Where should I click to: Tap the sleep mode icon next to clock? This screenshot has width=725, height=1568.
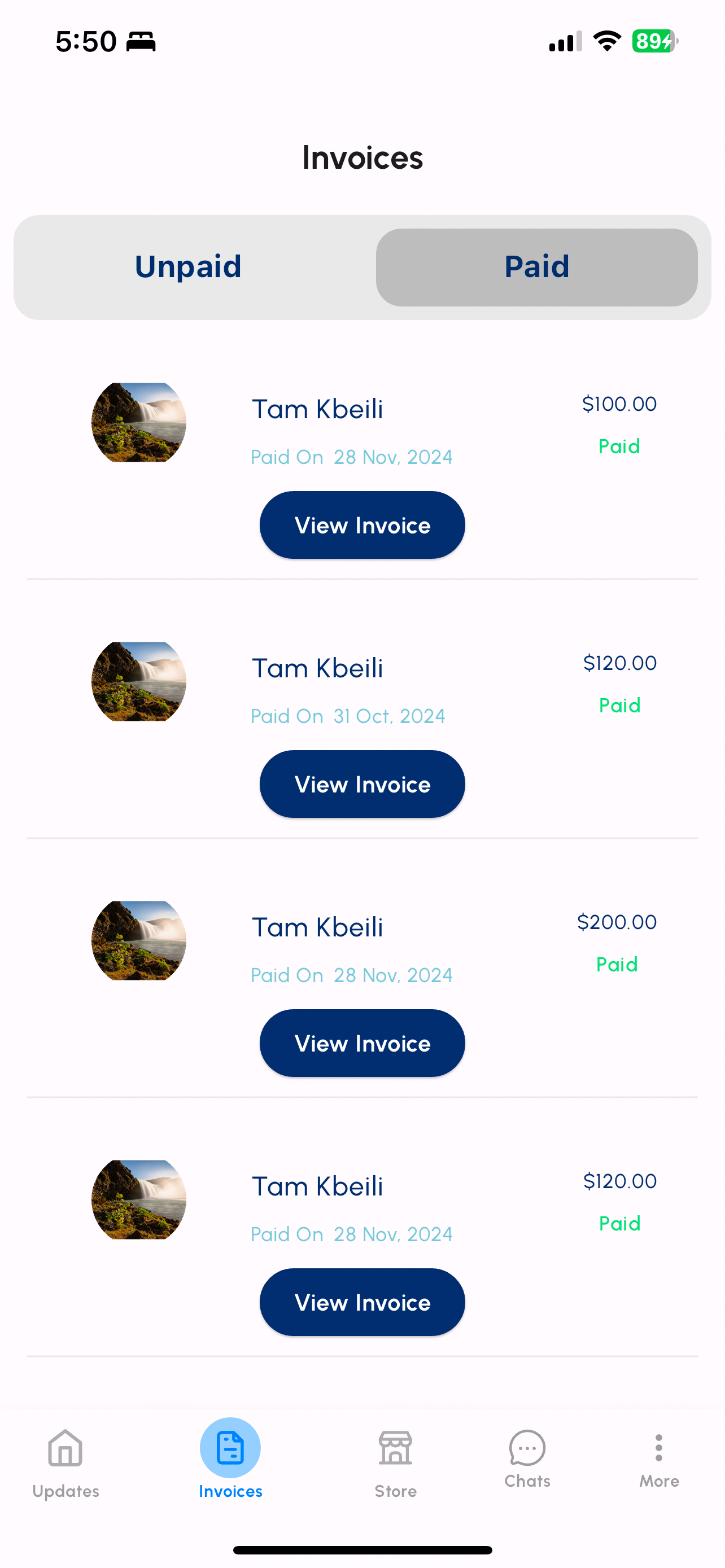tap(141, 41)
